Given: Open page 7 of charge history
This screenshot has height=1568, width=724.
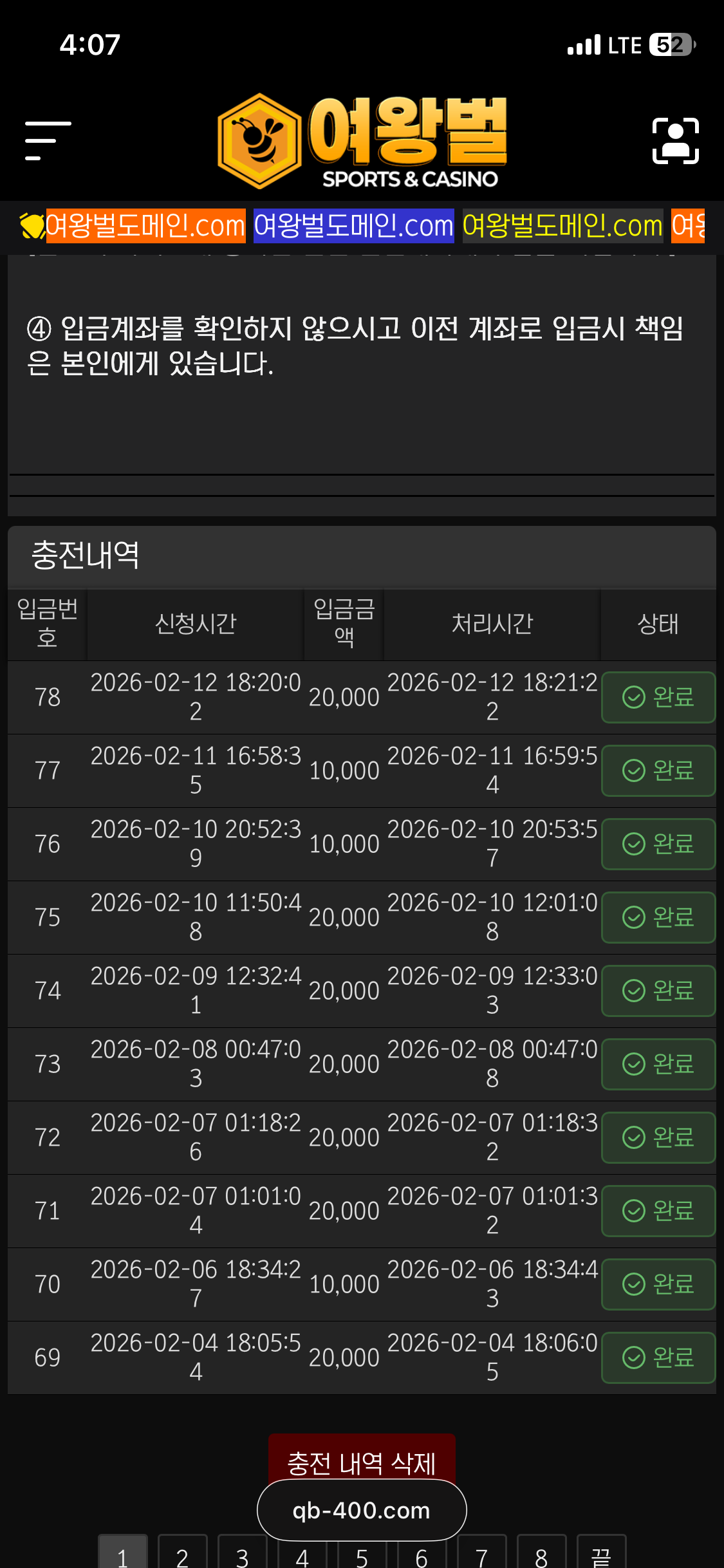Looking at the screenshot, I should [x=482, y=1554].
